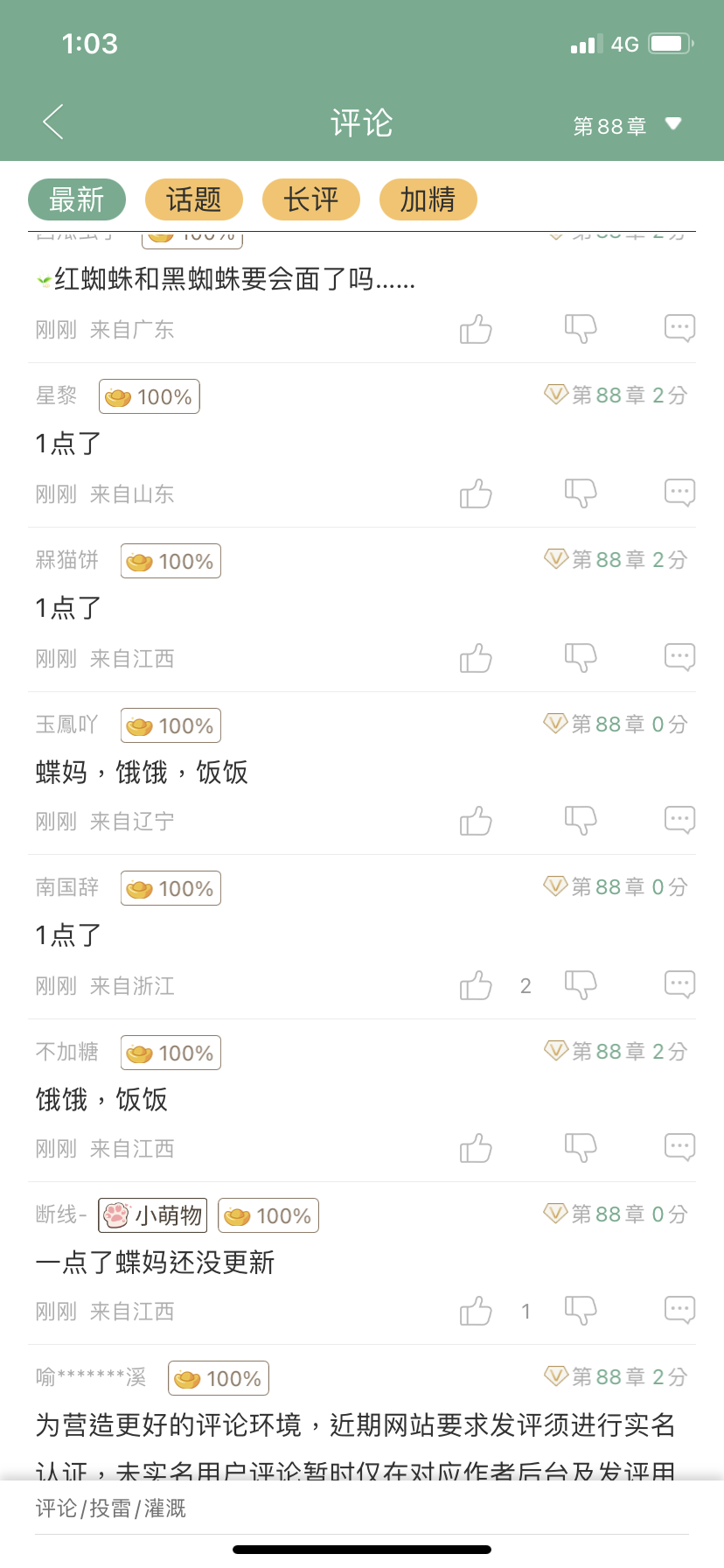Like 星黎's comment
Screen dimensions: 724x1568
[x=476, y=493]
